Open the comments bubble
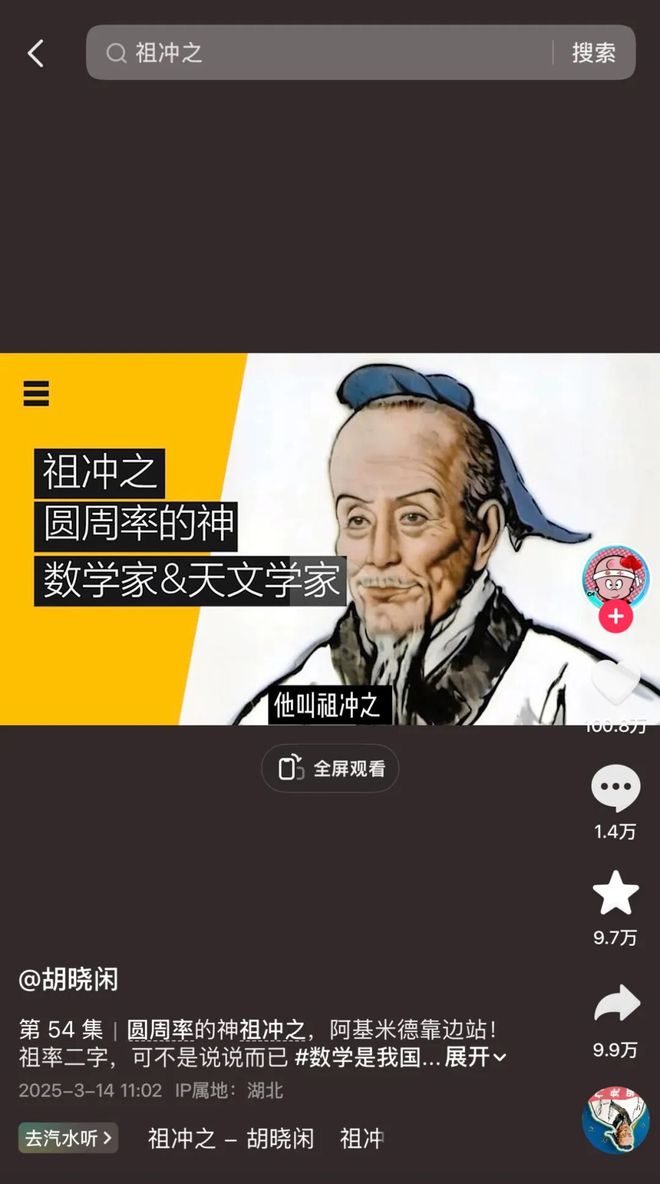 615,789
